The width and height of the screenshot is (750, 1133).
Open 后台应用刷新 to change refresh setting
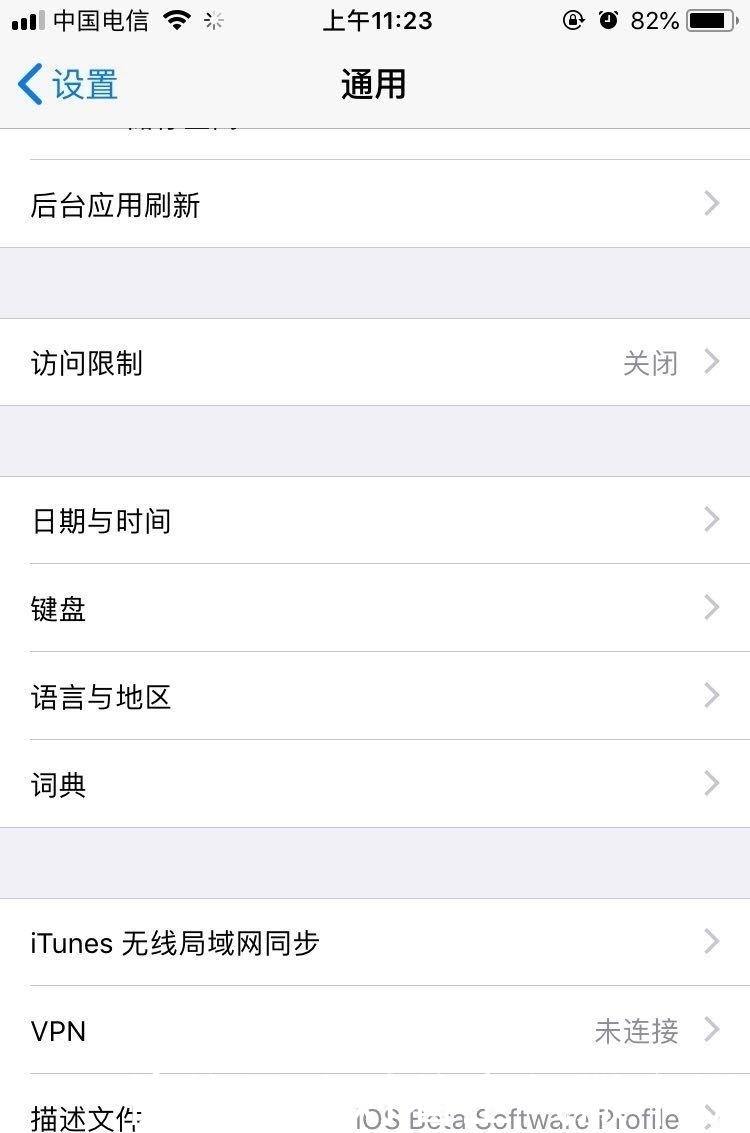tap(375, 204)
